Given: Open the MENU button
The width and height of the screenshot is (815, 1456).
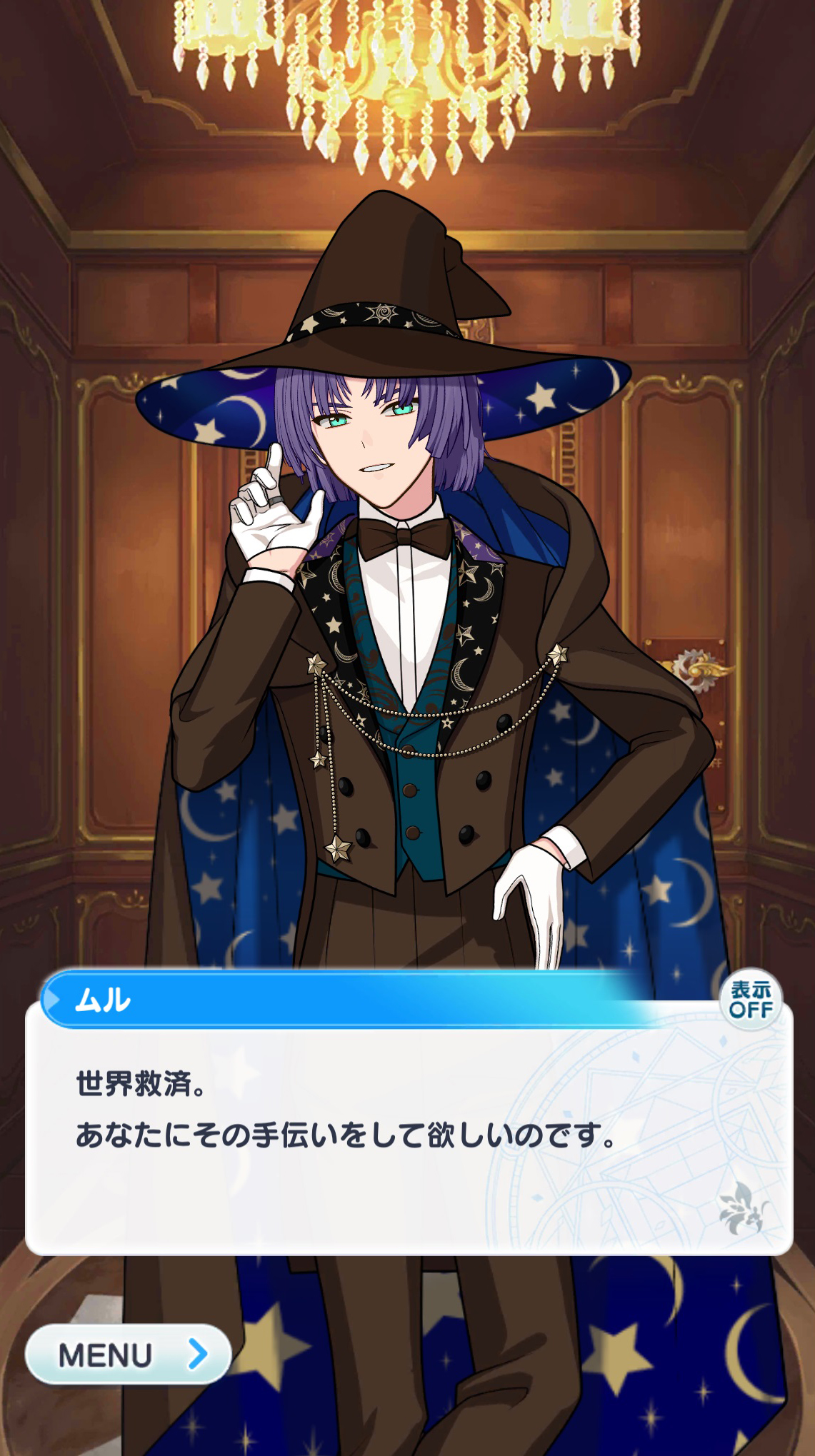Looking at the screenshot, I should (x=127, y=1355).
